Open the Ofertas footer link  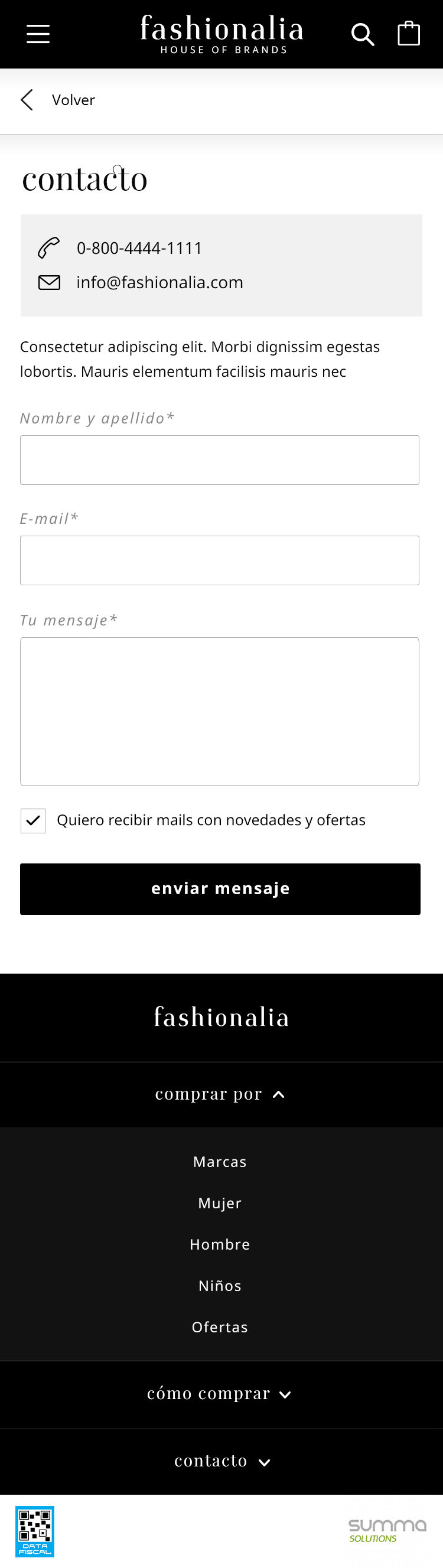(x=220, y=1327)
